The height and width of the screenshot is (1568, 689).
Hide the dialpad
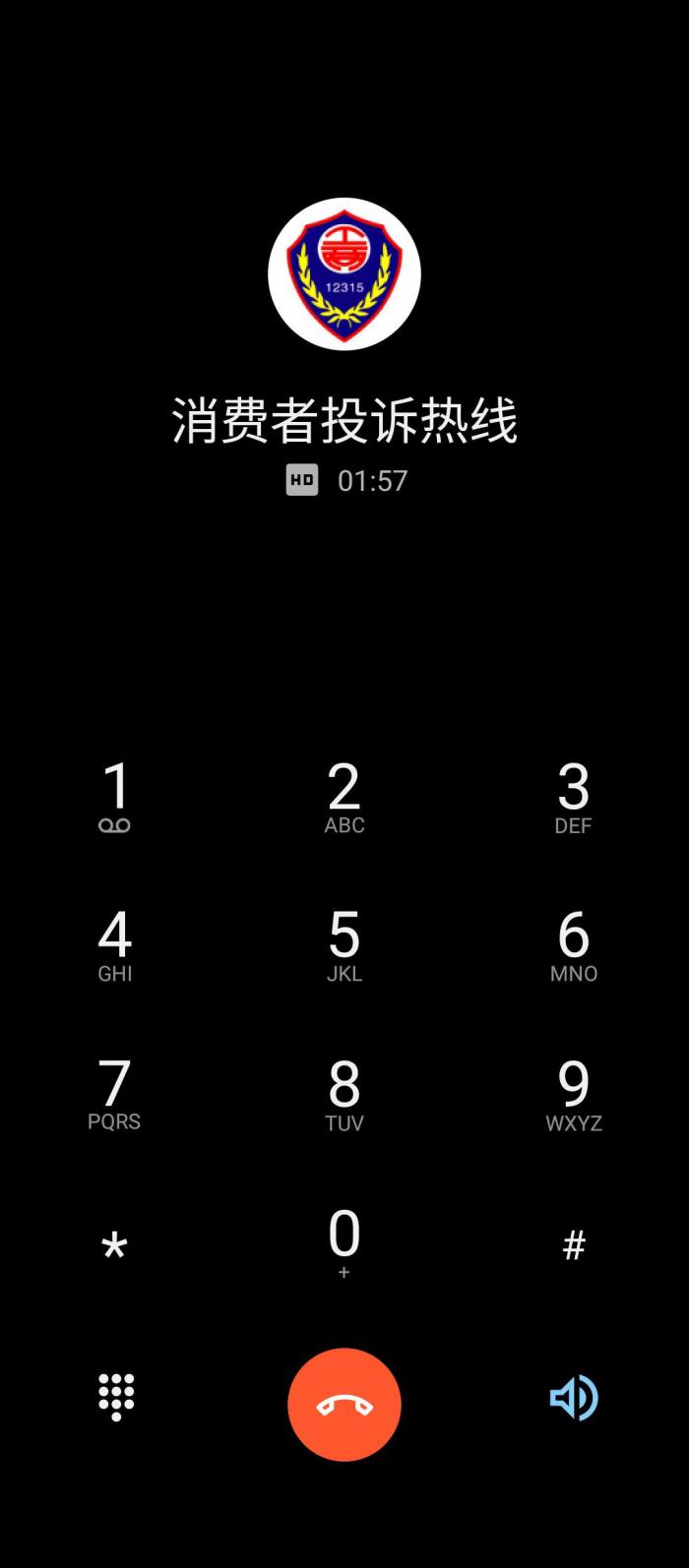pos(116,1397)
